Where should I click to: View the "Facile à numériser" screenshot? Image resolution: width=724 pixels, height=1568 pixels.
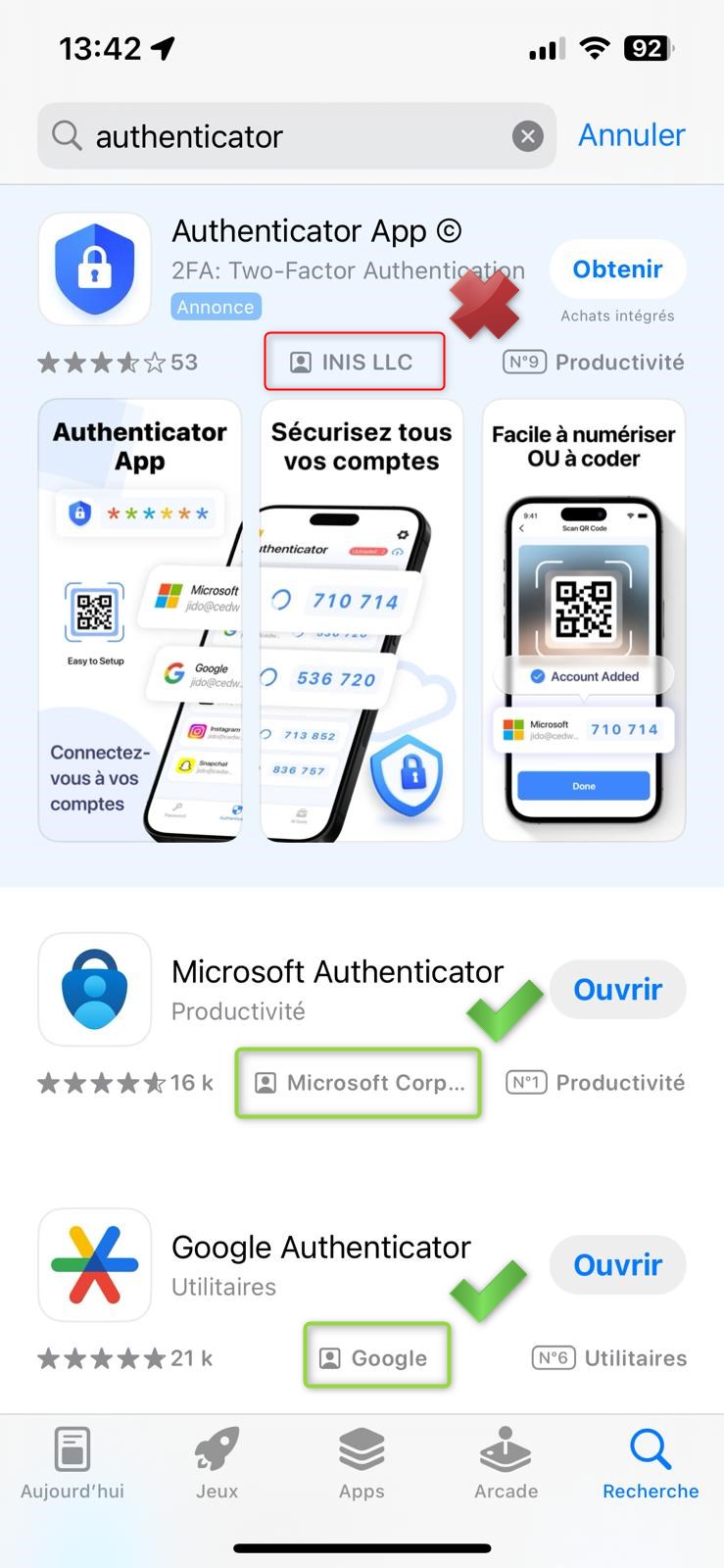click(584, 619)
